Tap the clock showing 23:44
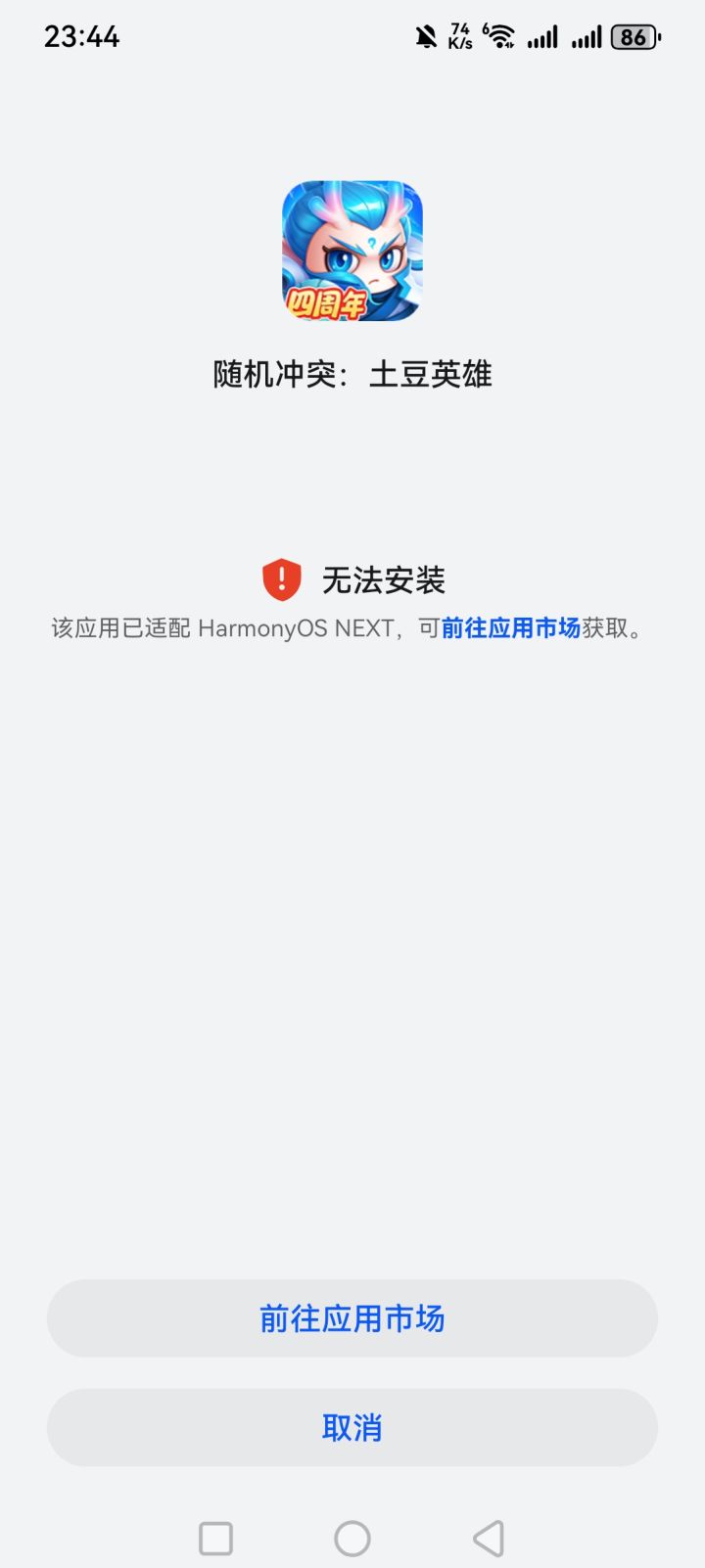This screenshot has height=1568, width=705. pyautogui.click(x=82, y=36)
